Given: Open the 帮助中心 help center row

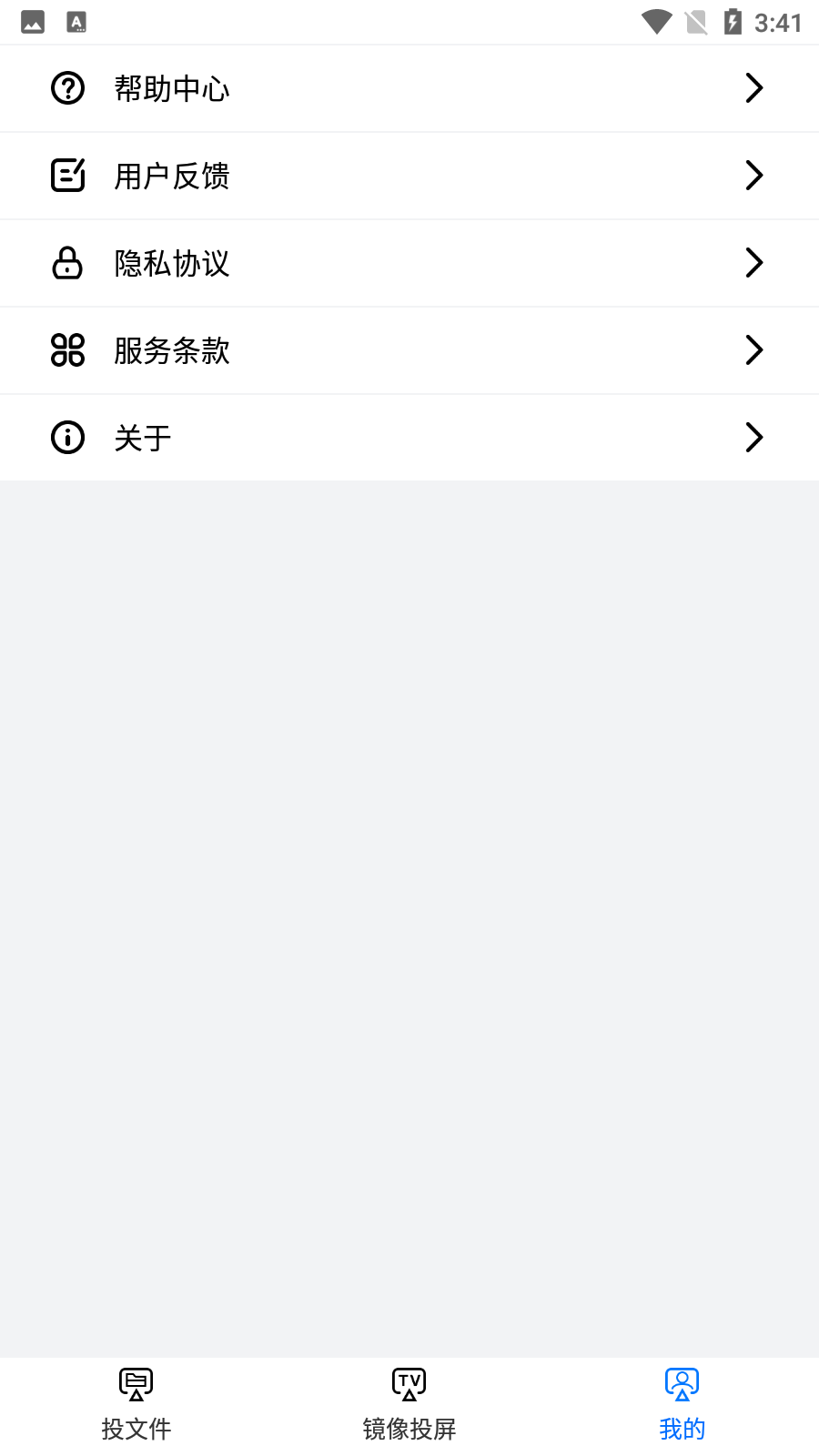Looking at the screenshot, I should (409, 88).
